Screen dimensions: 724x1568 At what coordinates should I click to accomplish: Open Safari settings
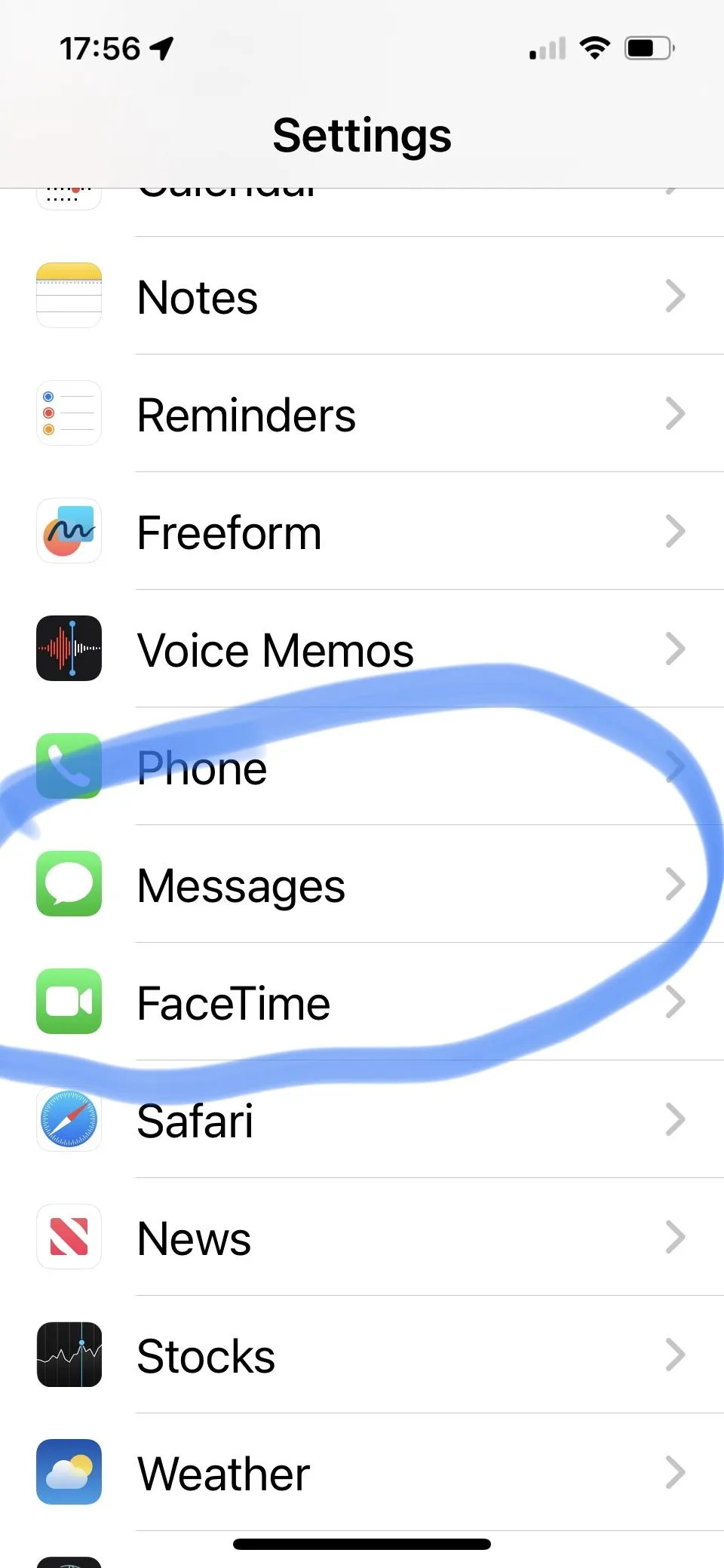[x=362, y=1120]
